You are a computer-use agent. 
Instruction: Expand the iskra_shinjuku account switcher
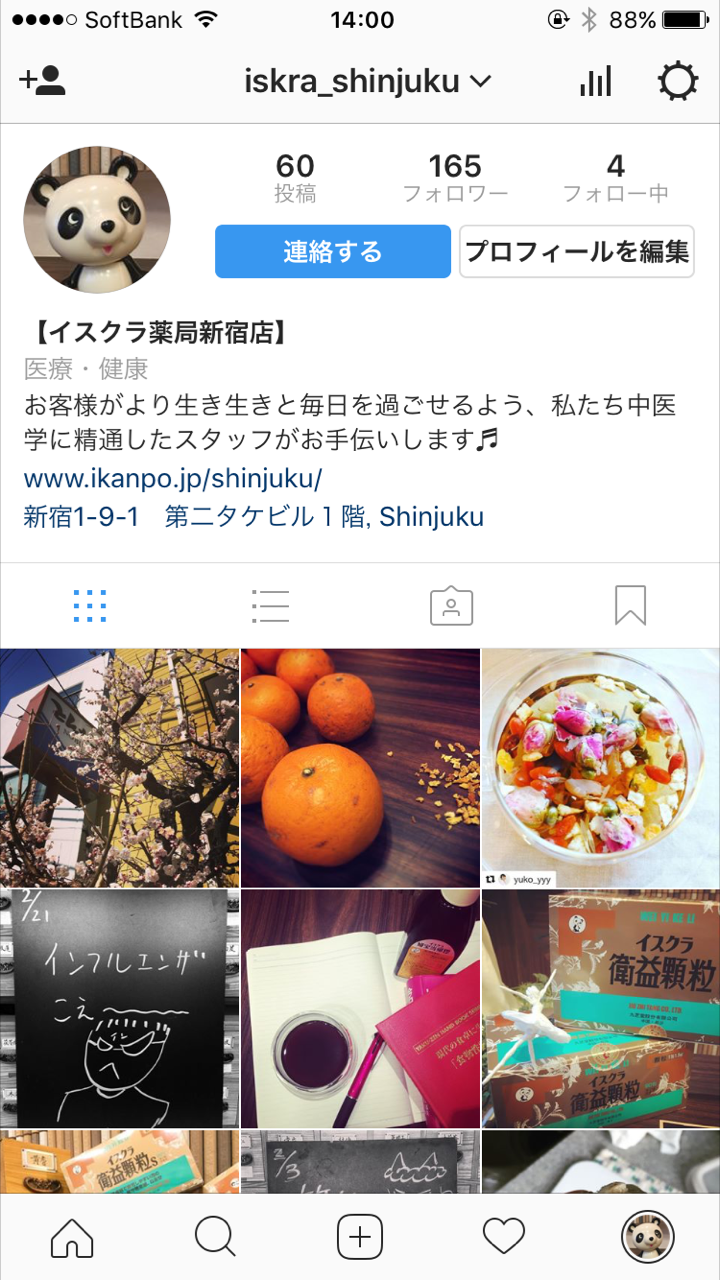(x=368, y=81)
